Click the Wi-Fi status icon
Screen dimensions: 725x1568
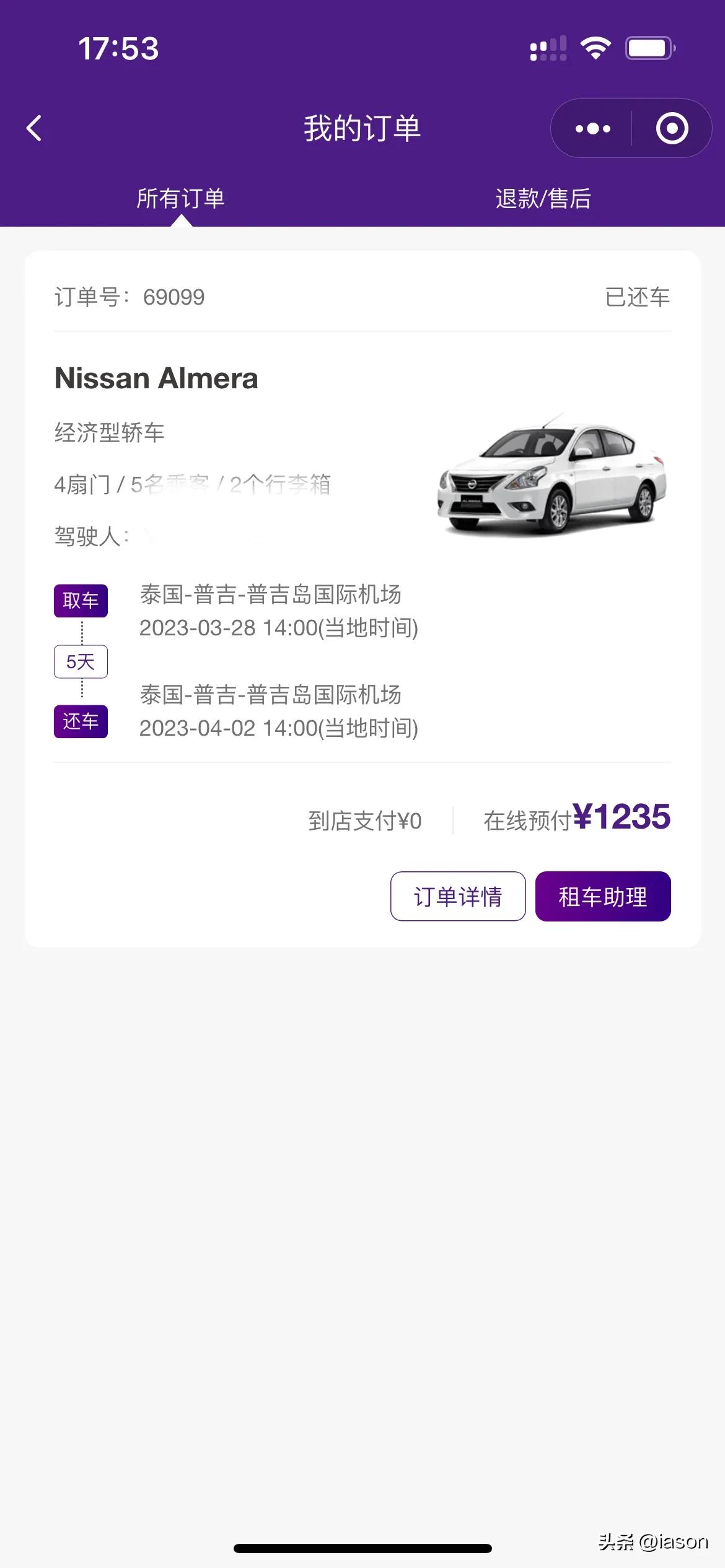595,48
